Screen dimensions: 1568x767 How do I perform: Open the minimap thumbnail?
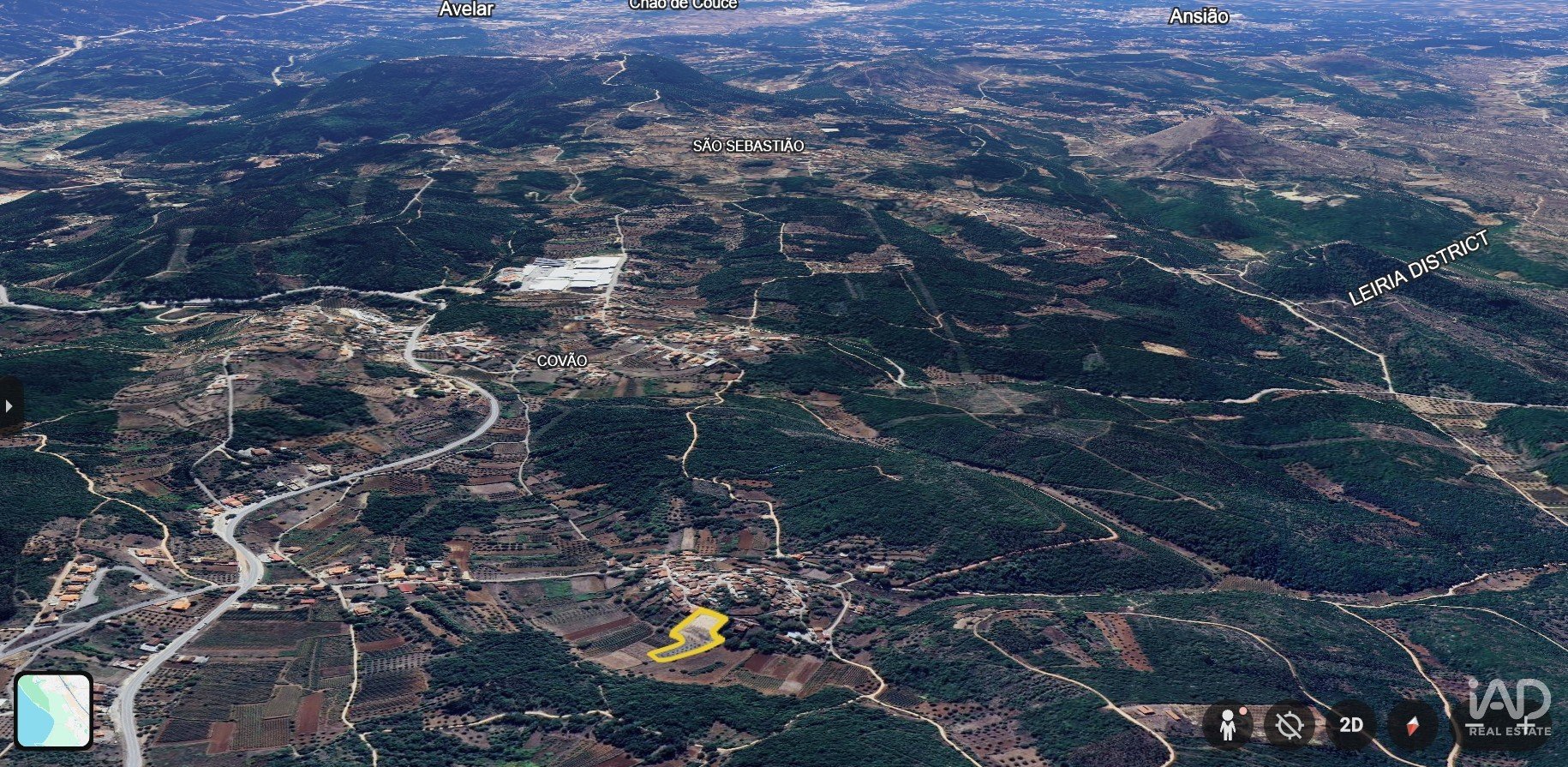(53, 710)
